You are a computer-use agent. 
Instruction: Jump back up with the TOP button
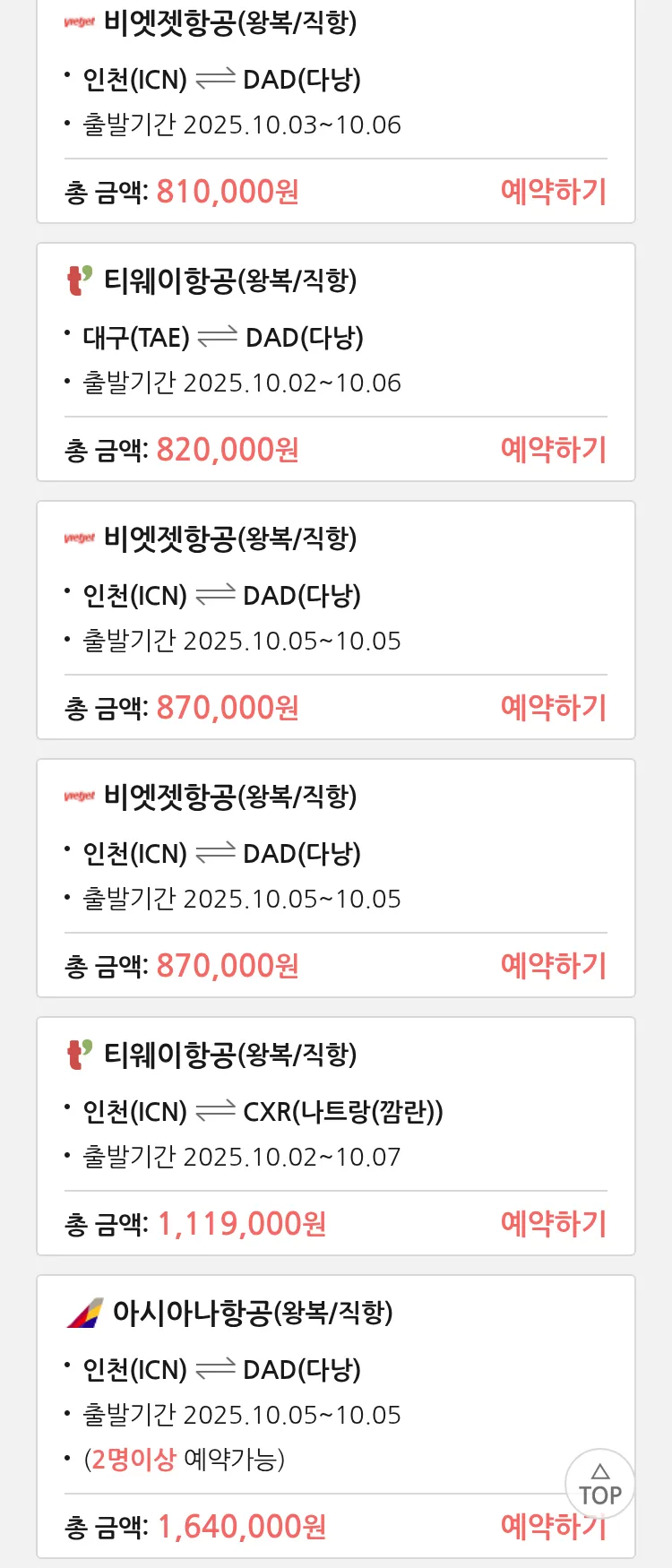(599, 1485)
